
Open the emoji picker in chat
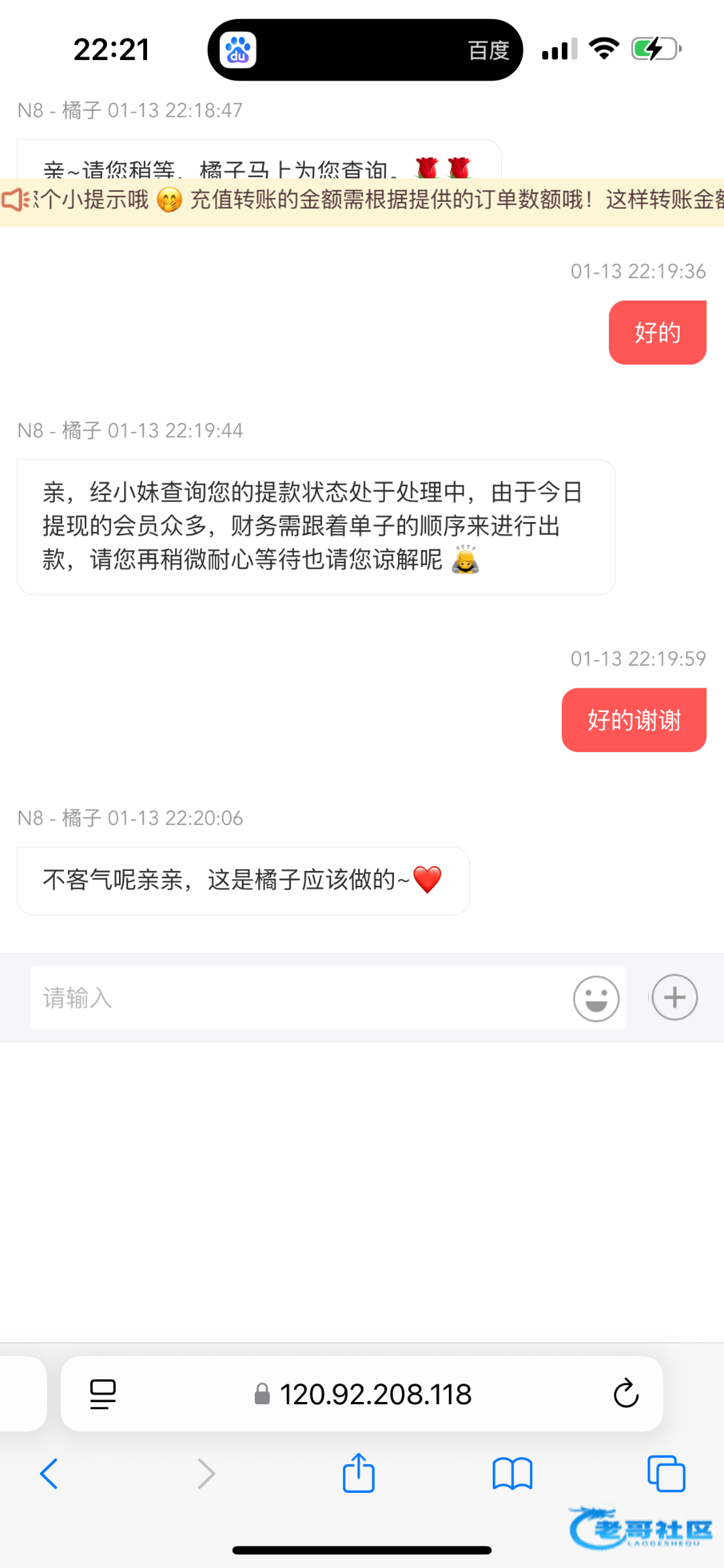596,998
